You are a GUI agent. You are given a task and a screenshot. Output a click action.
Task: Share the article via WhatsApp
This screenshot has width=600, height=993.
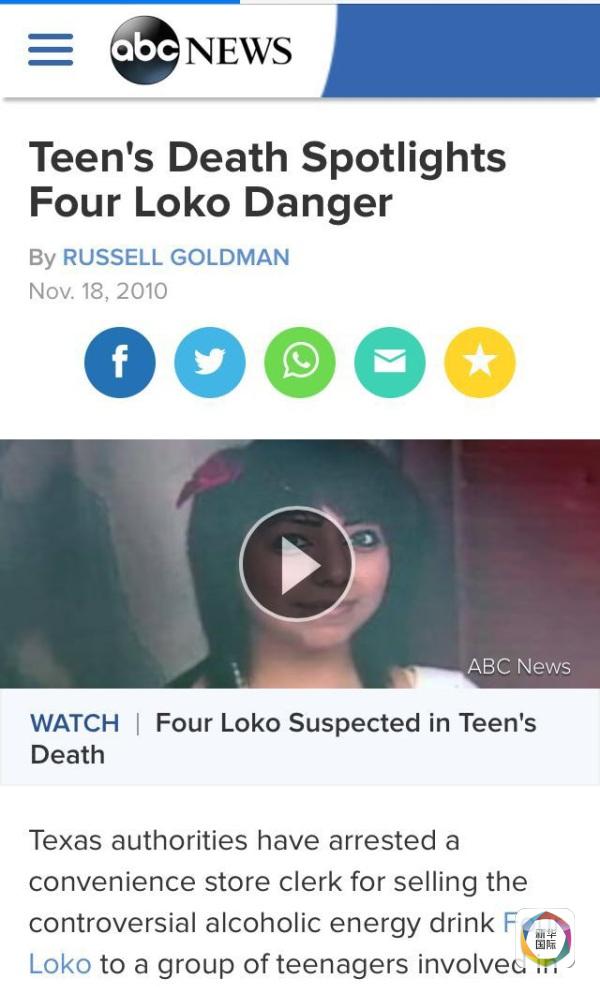coord(300,362)
